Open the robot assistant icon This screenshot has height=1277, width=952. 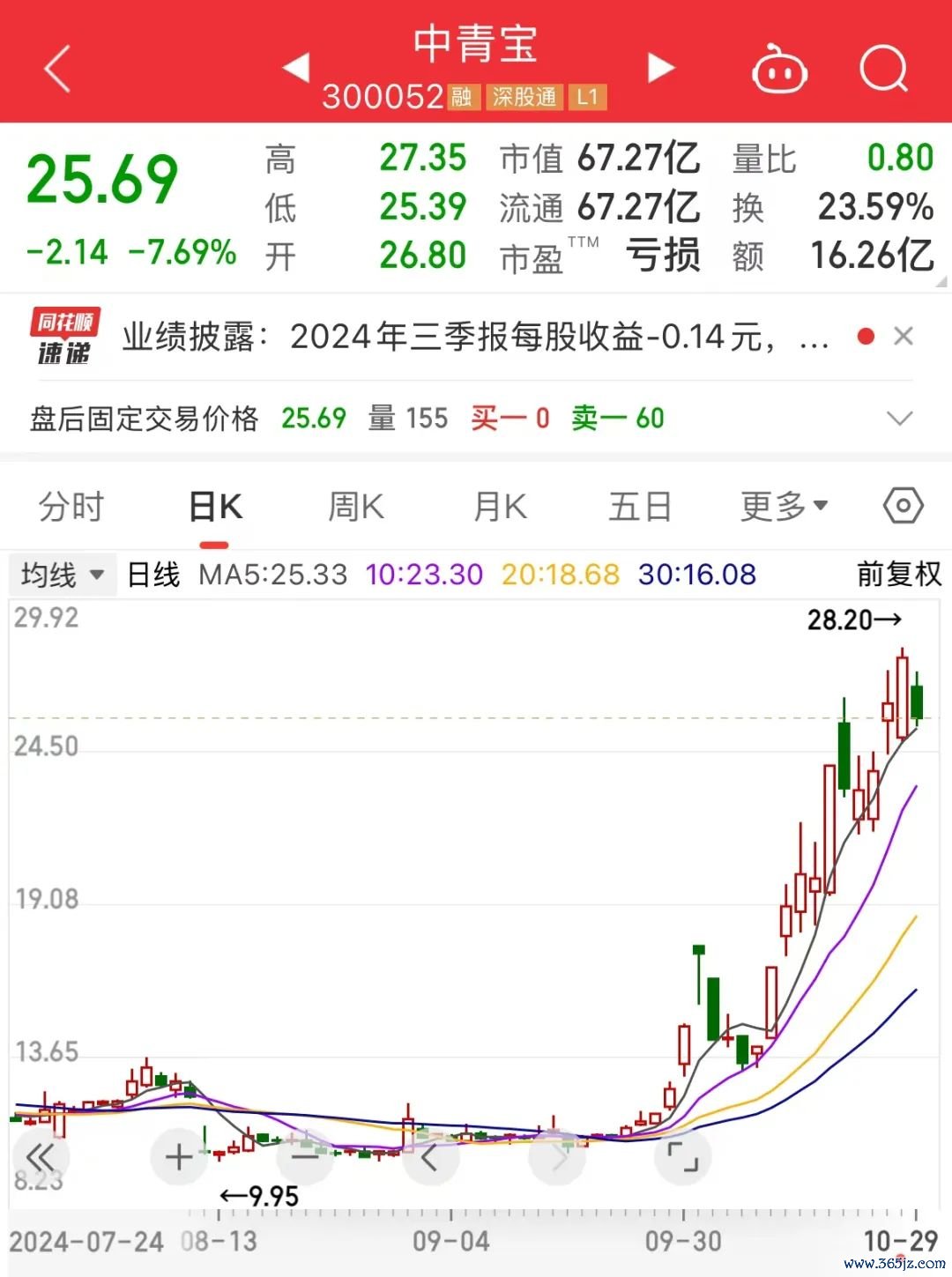point(779,70)
